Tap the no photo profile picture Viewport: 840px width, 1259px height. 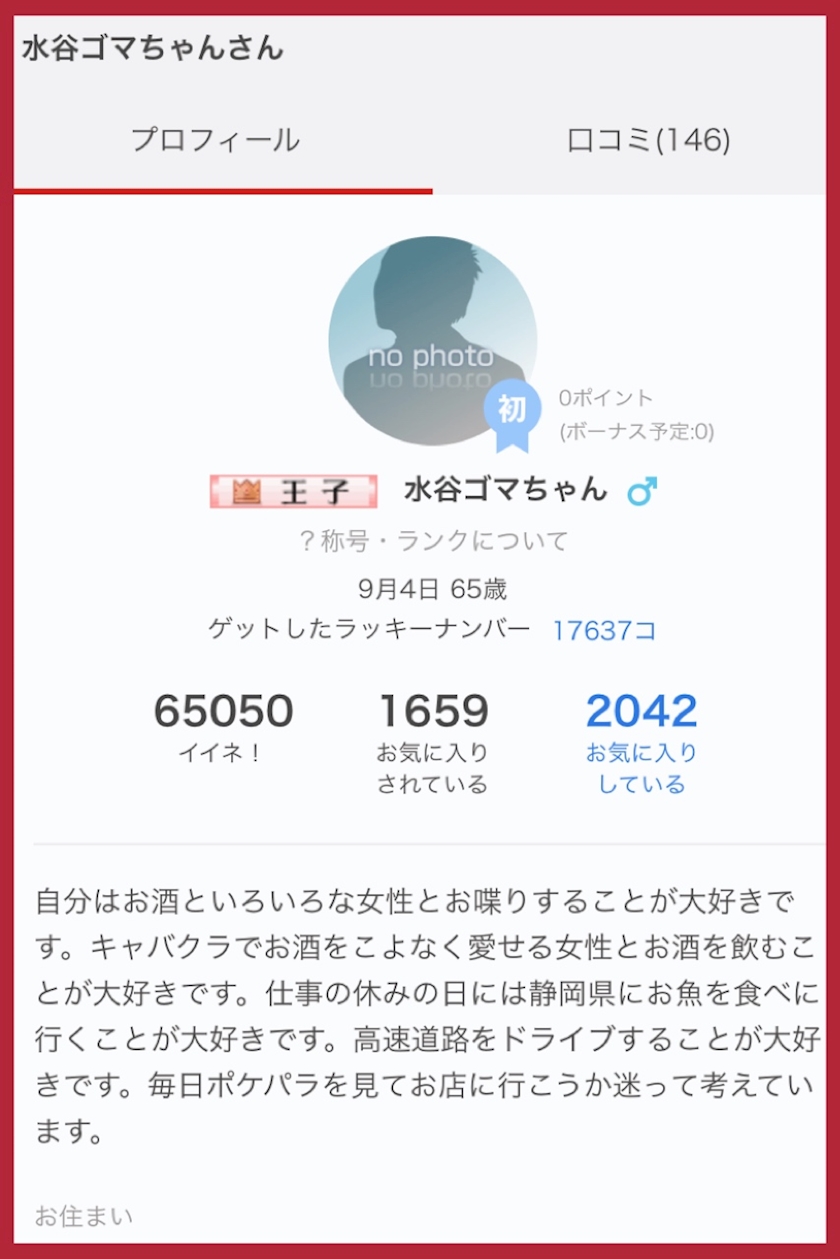[x=433, y=341]
